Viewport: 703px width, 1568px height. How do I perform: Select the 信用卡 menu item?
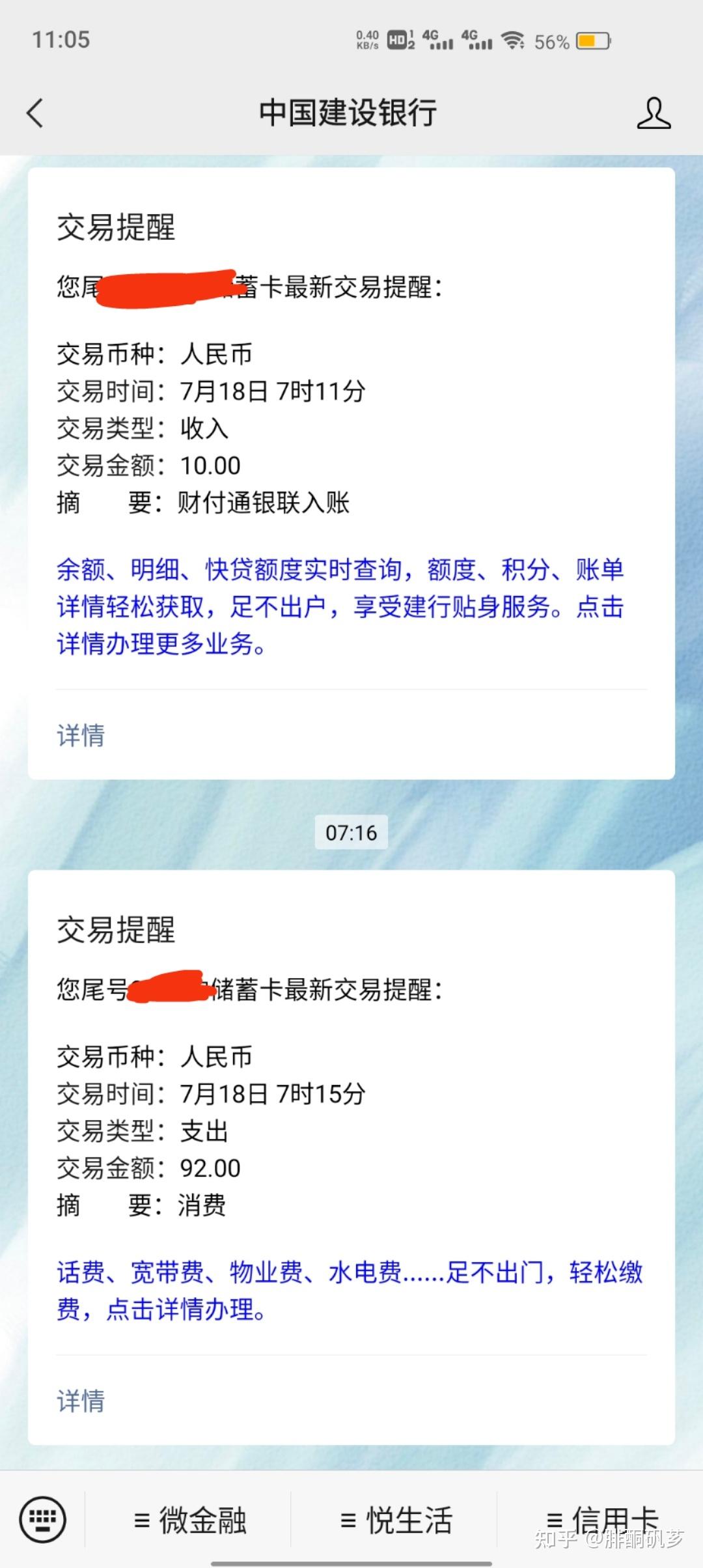pyautogui.click(x=615, y=1519)
